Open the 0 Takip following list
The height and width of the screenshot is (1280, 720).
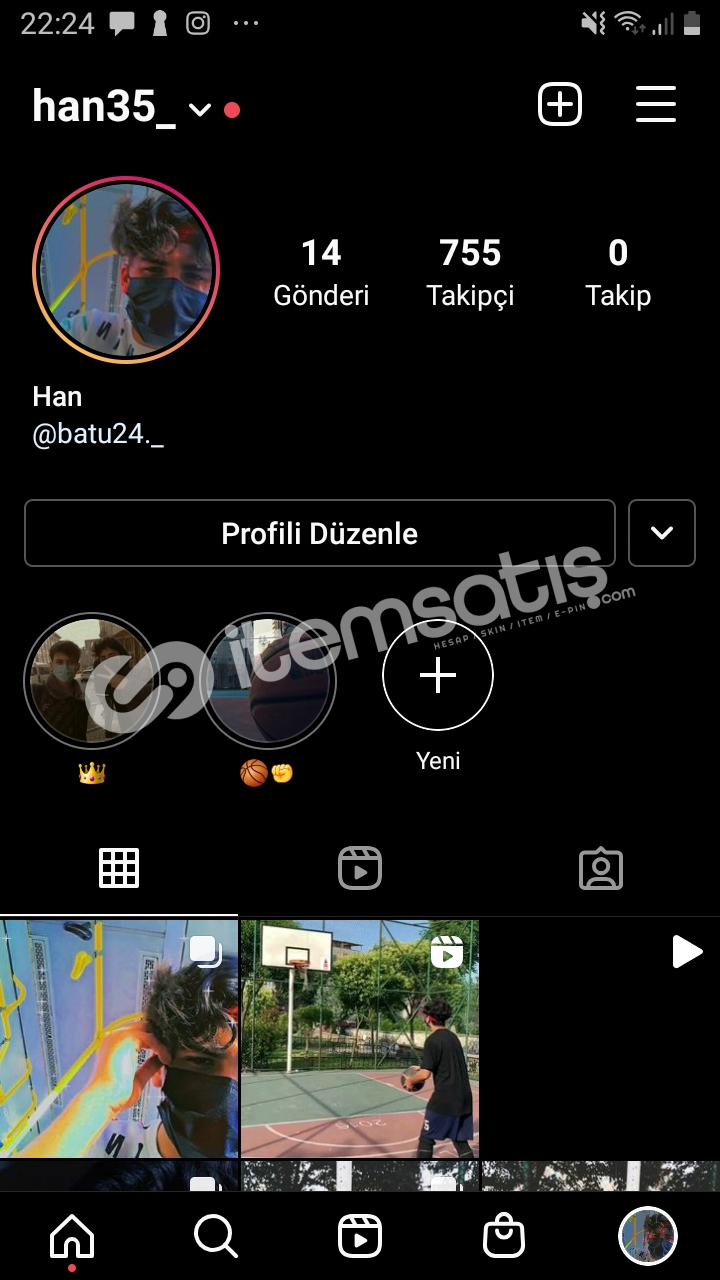click(x=618, y=272)
